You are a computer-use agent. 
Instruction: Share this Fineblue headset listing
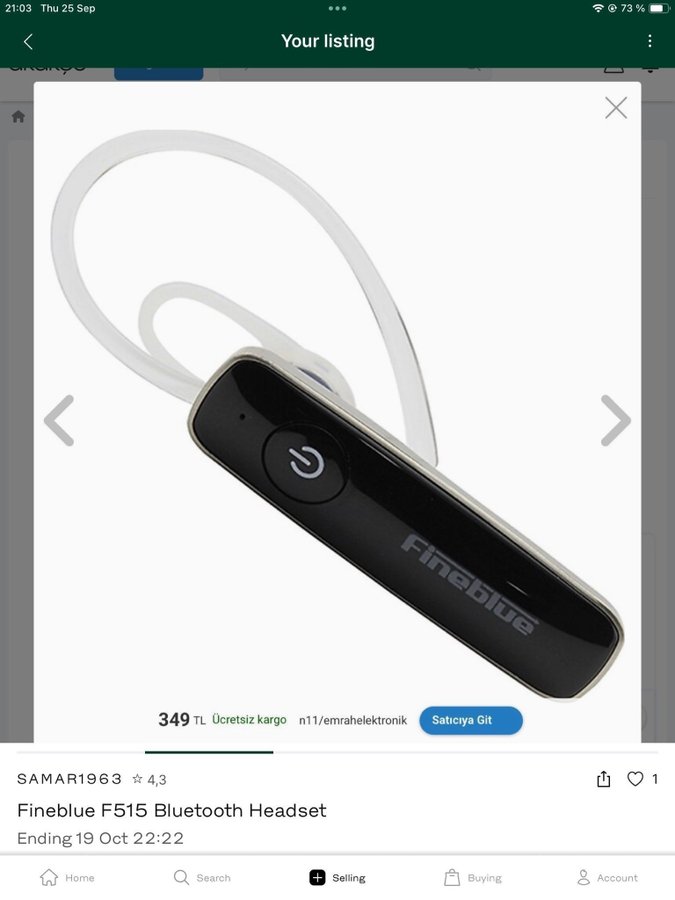pyautogui.click(x=603, y=779)
